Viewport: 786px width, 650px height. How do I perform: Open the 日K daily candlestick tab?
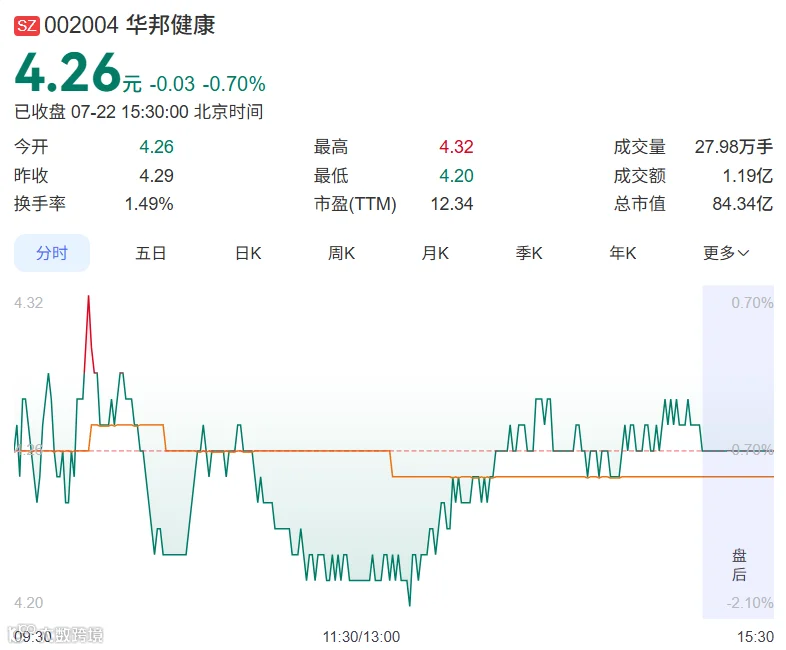click(248, 253)
